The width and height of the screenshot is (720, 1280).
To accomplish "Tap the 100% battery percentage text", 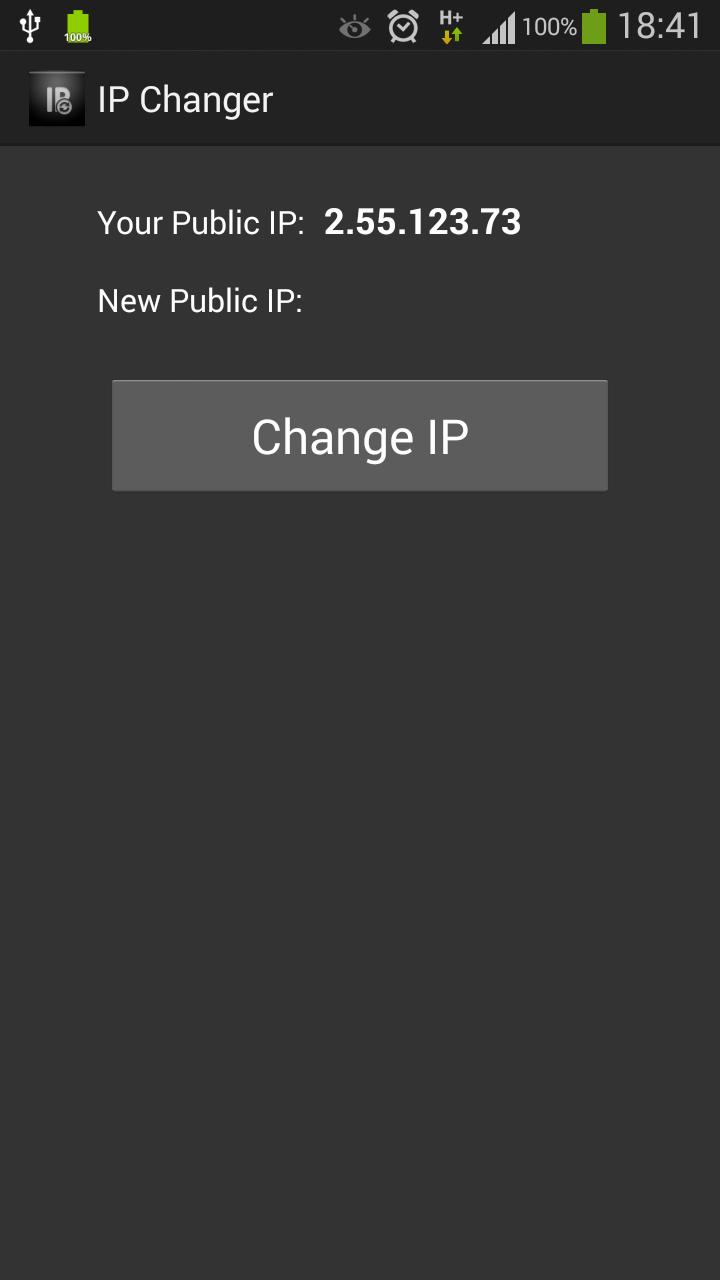I will [550, 25].
